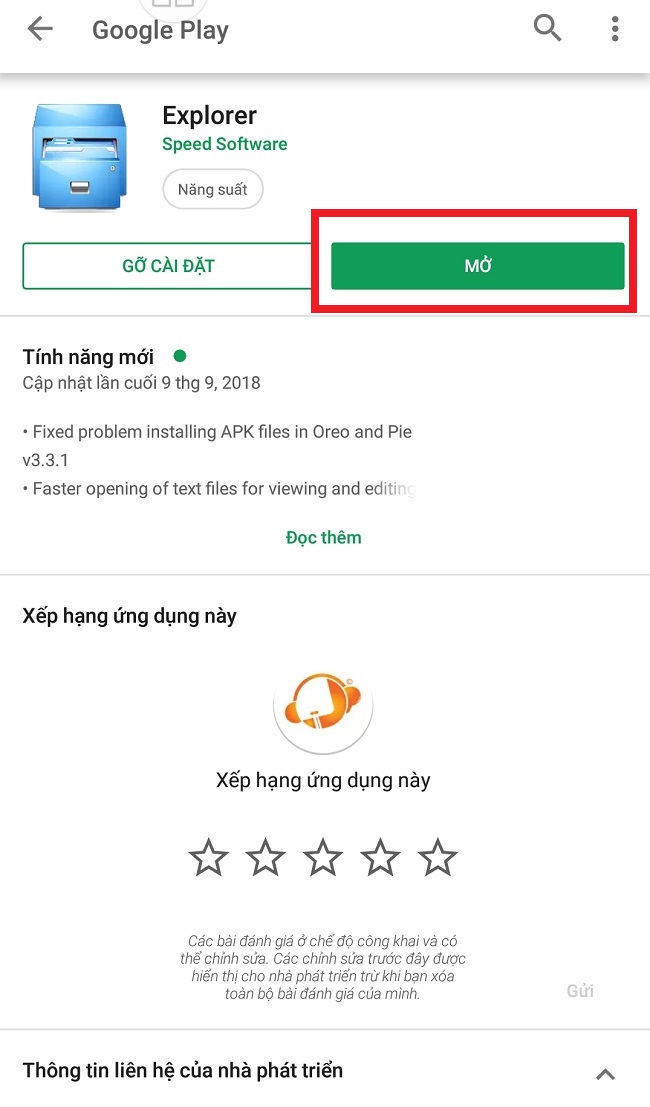This screenshot has width=650, height=1107.
Task: Expand the developer contact info section
Action: pyautogui.click(x=605, y=1075)
